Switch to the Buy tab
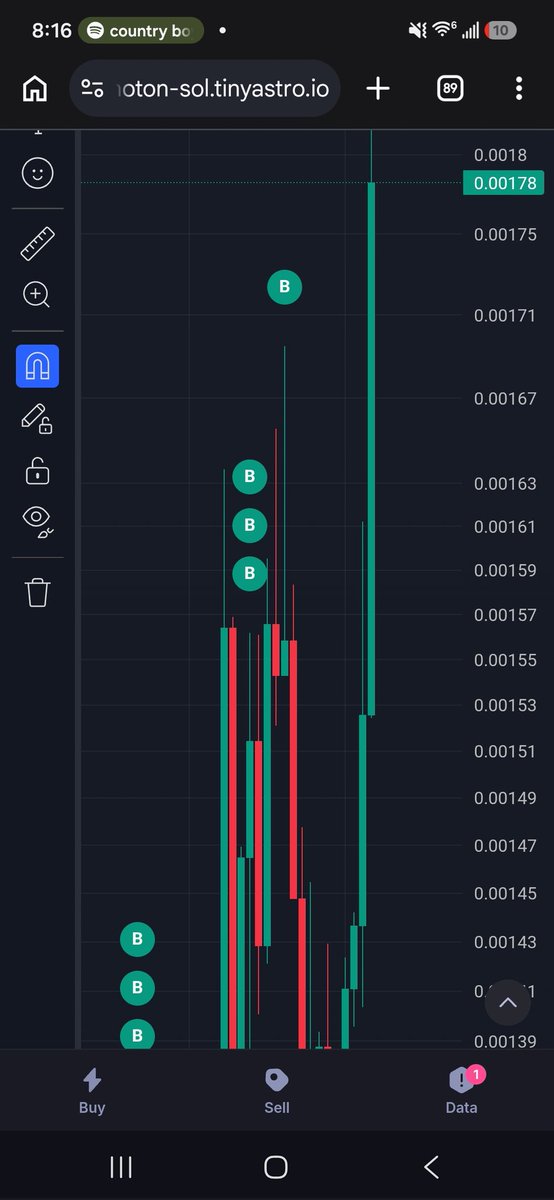This screenshot has width=554, height=1200. (92, 1090)
